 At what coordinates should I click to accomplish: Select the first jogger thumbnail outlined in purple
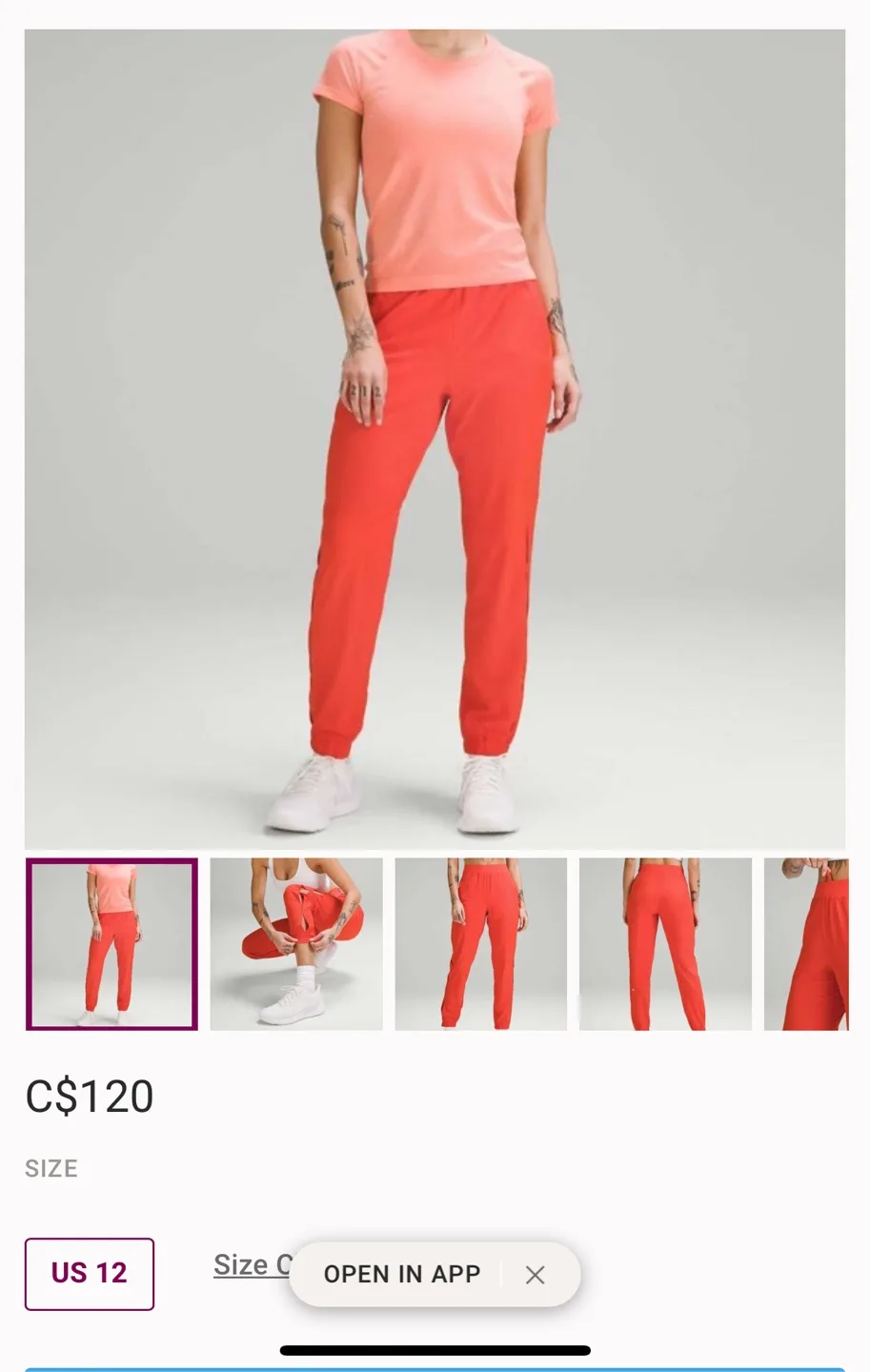(111, 943)
